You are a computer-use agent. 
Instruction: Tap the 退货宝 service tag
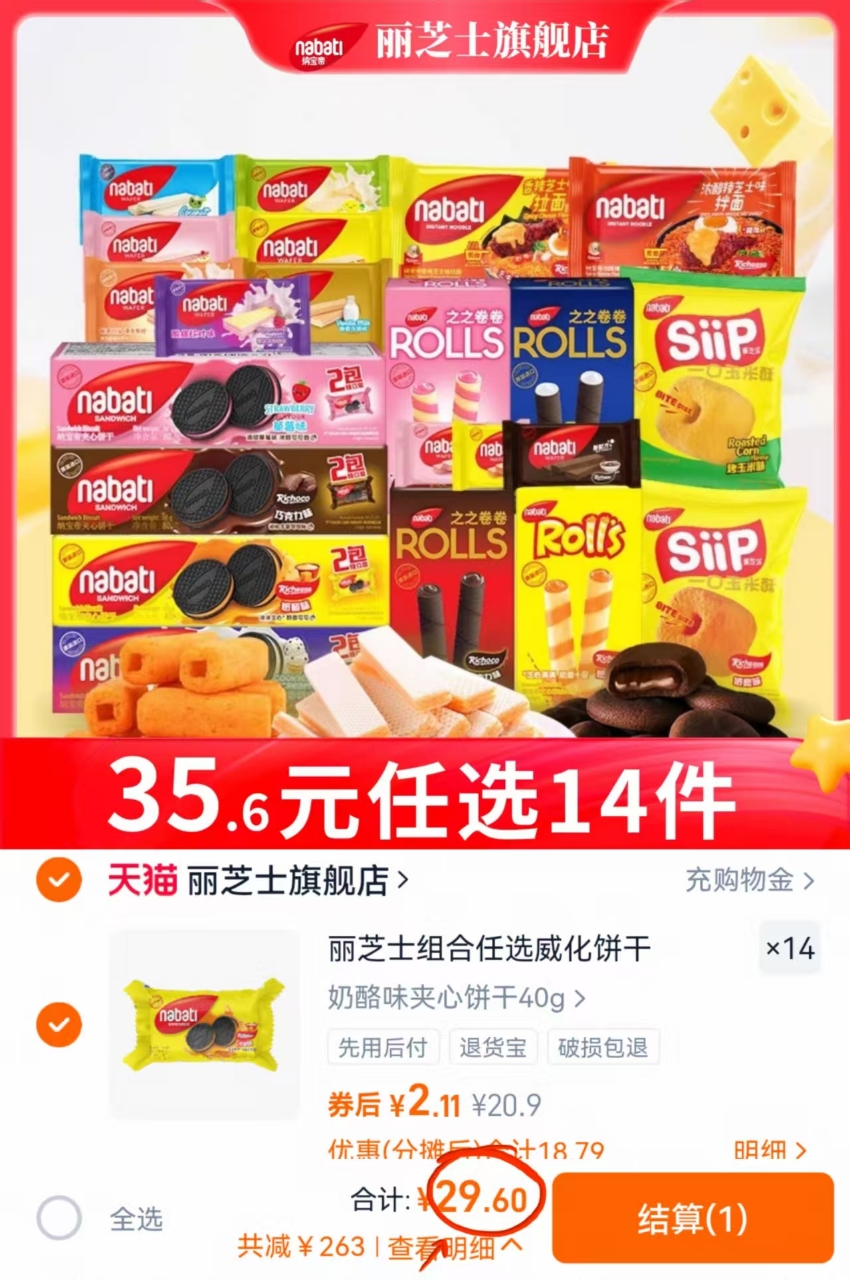[493, 1048]
